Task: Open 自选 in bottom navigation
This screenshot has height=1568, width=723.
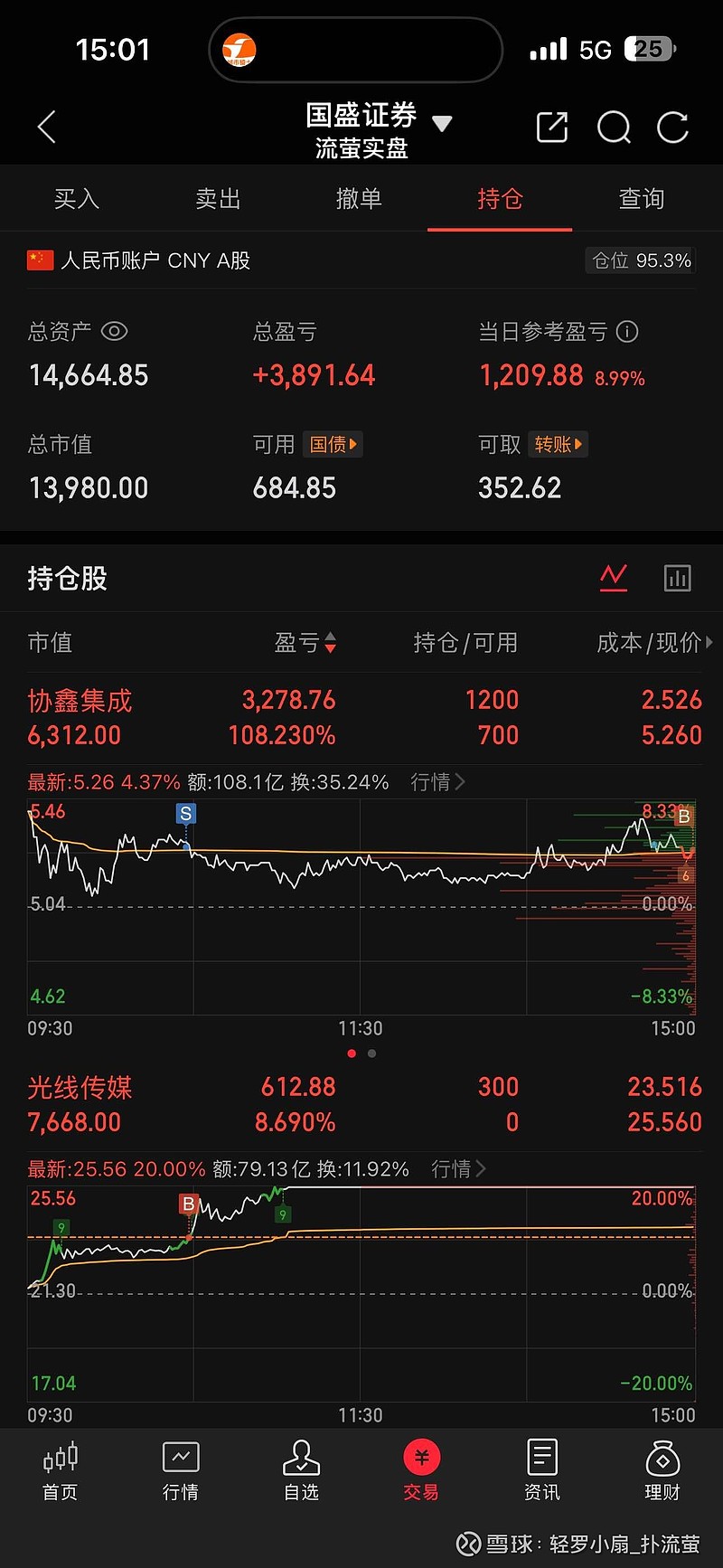Action: pyautogui.click(x=301, y=1469)
